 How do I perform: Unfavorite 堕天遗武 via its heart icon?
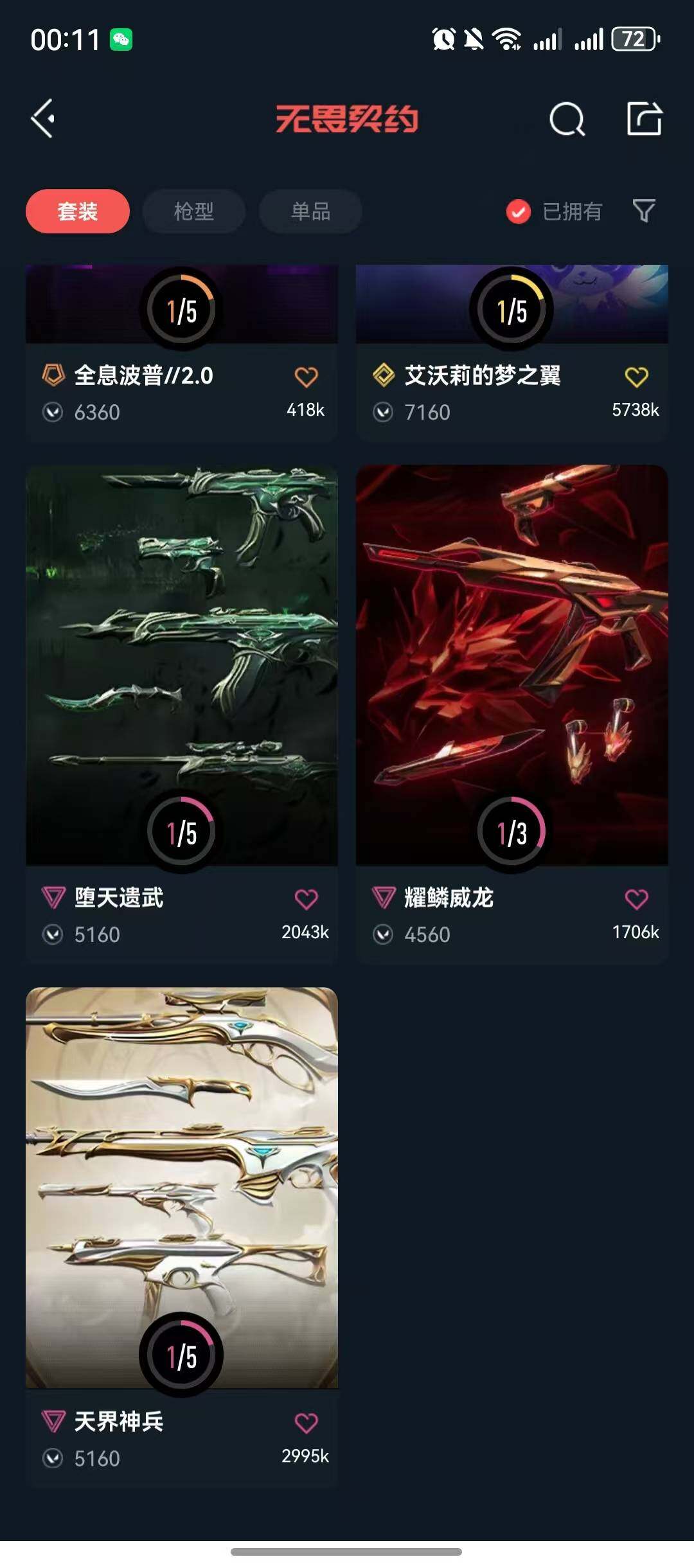tap(307, 898)
